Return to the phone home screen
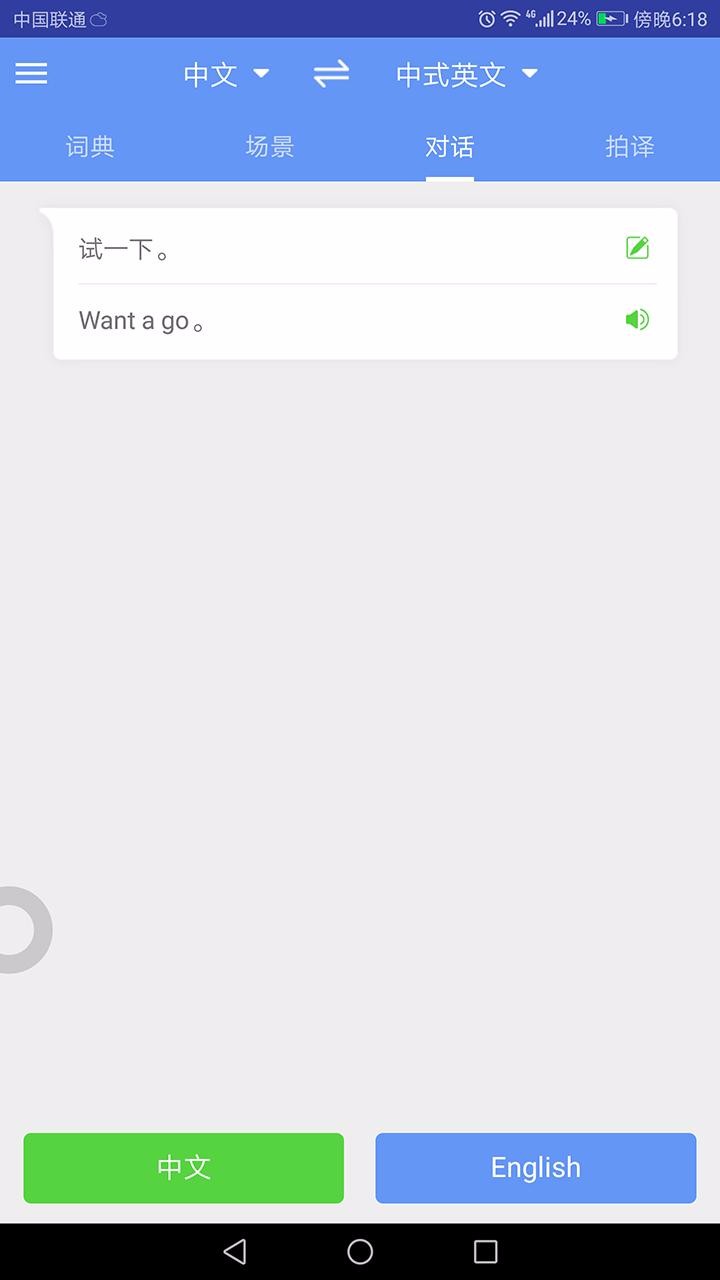 (360, 1251)
